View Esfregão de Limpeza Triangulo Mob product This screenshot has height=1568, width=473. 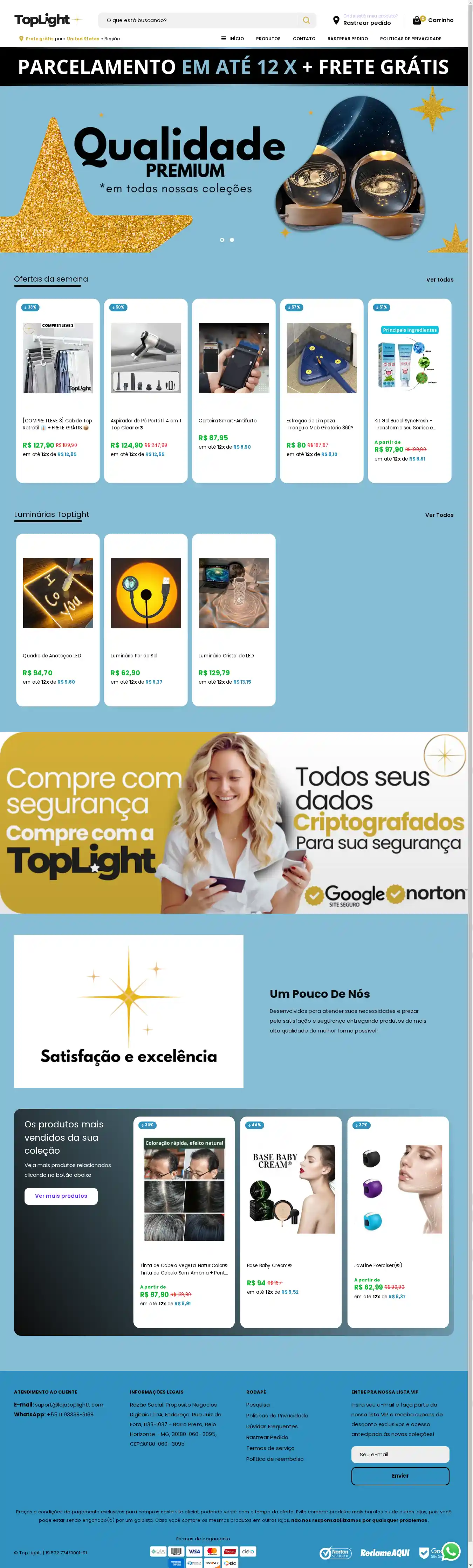321,389
